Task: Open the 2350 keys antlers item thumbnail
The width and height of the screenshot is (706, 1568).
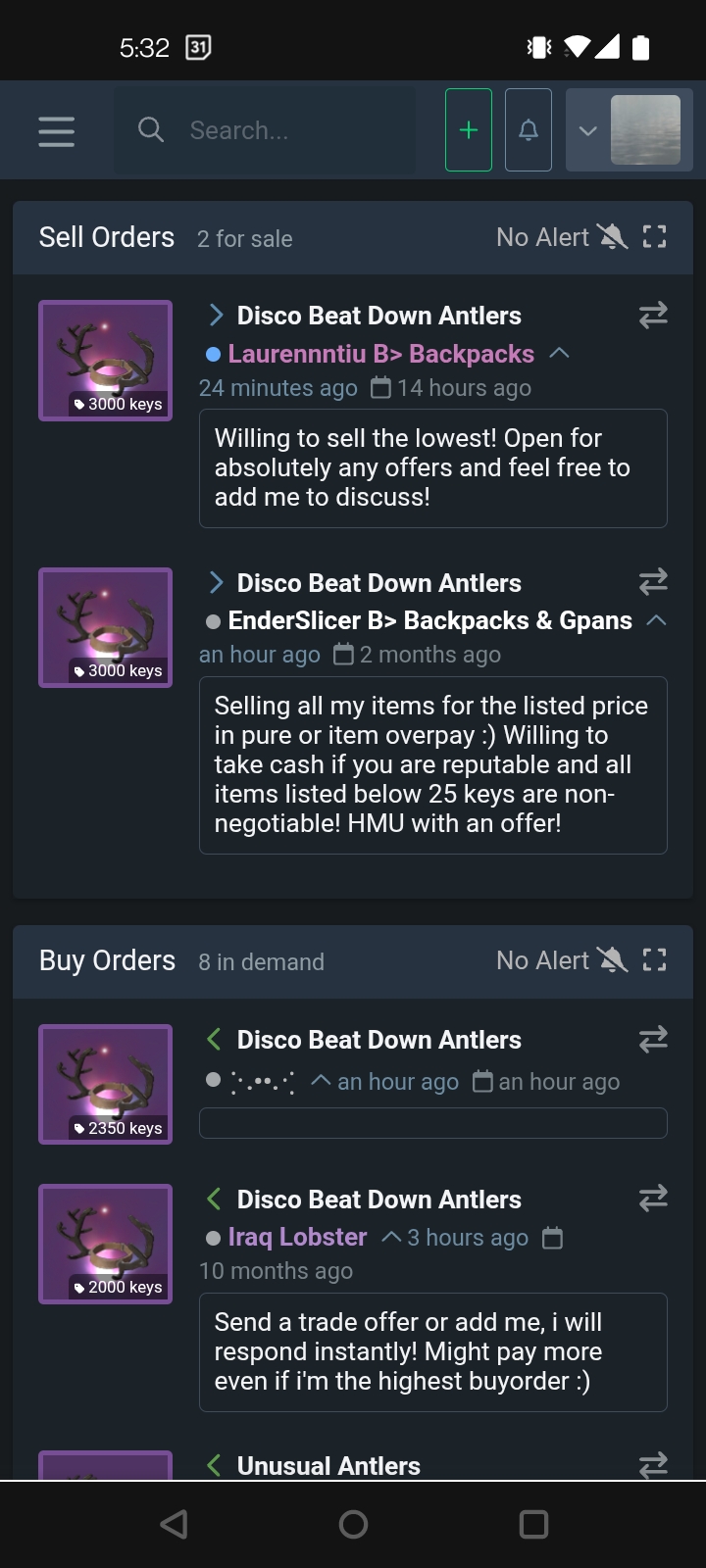Action: (x=106, y=1084)
